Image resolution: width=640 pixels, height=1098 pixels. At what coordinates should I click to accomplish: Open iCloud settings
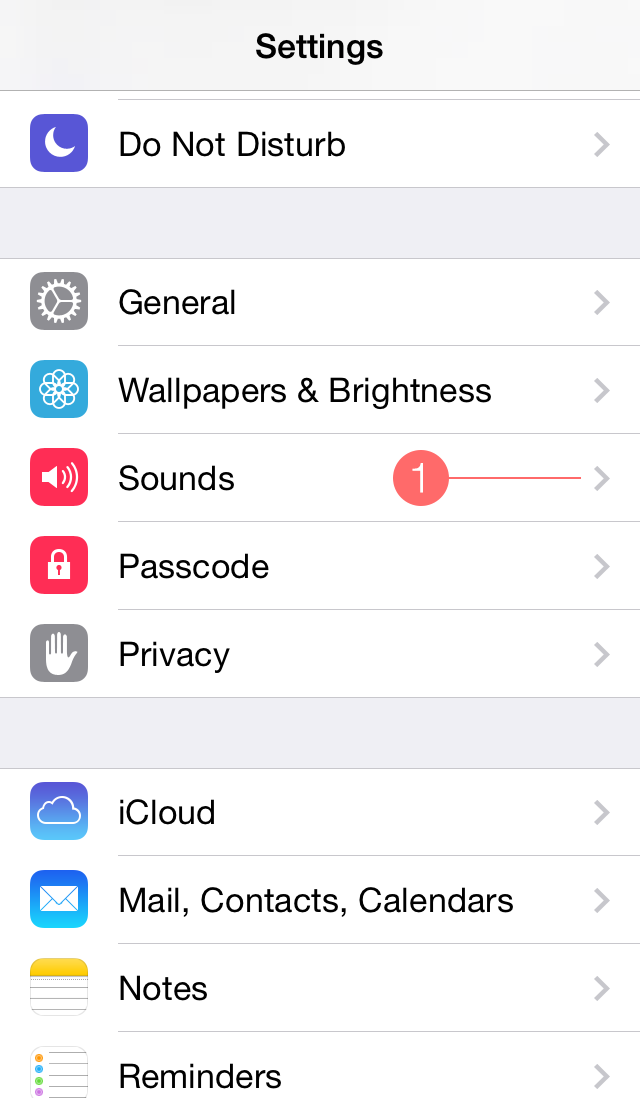[x=320, y=812]
